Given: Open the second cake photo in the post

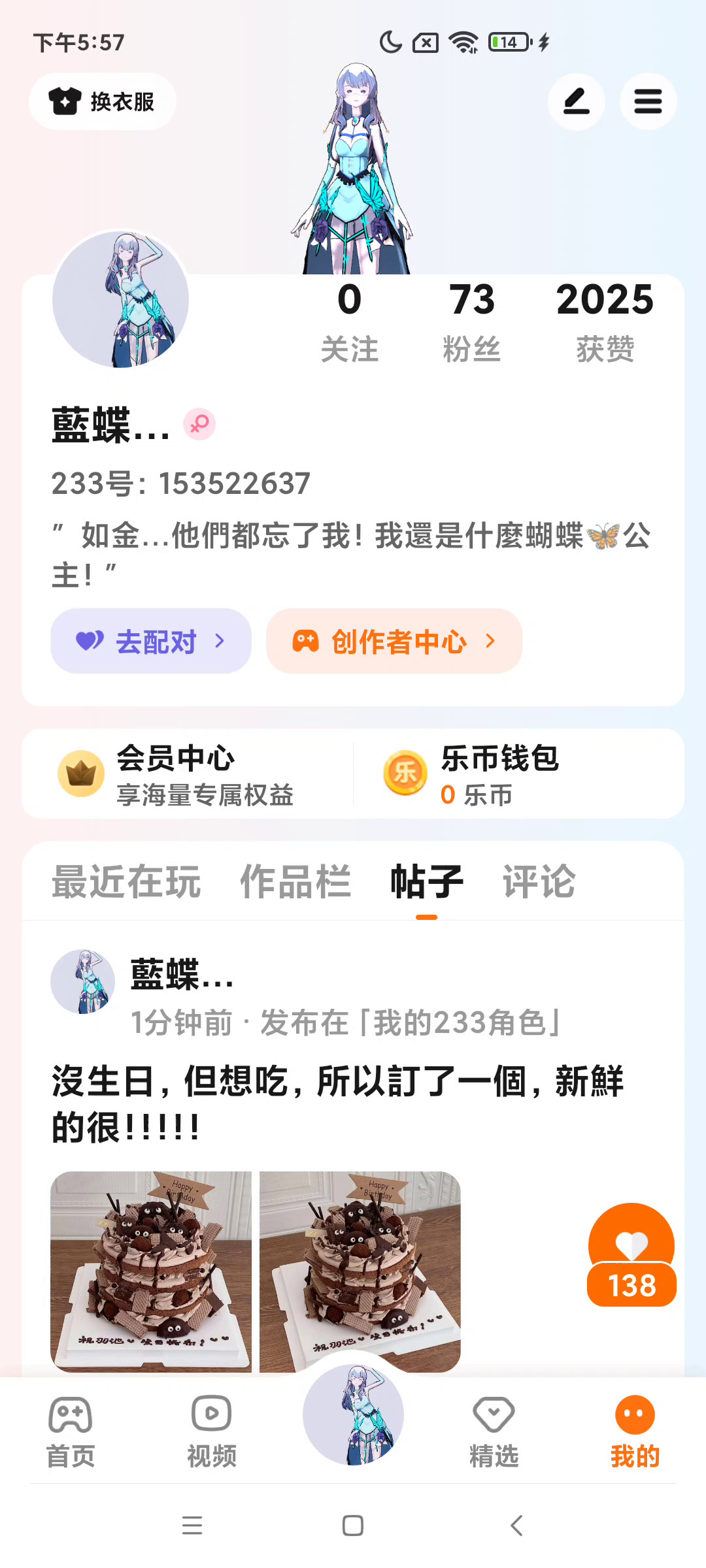Looking at the screenshot, I should pyautogui.click(x=360, y=1271).
